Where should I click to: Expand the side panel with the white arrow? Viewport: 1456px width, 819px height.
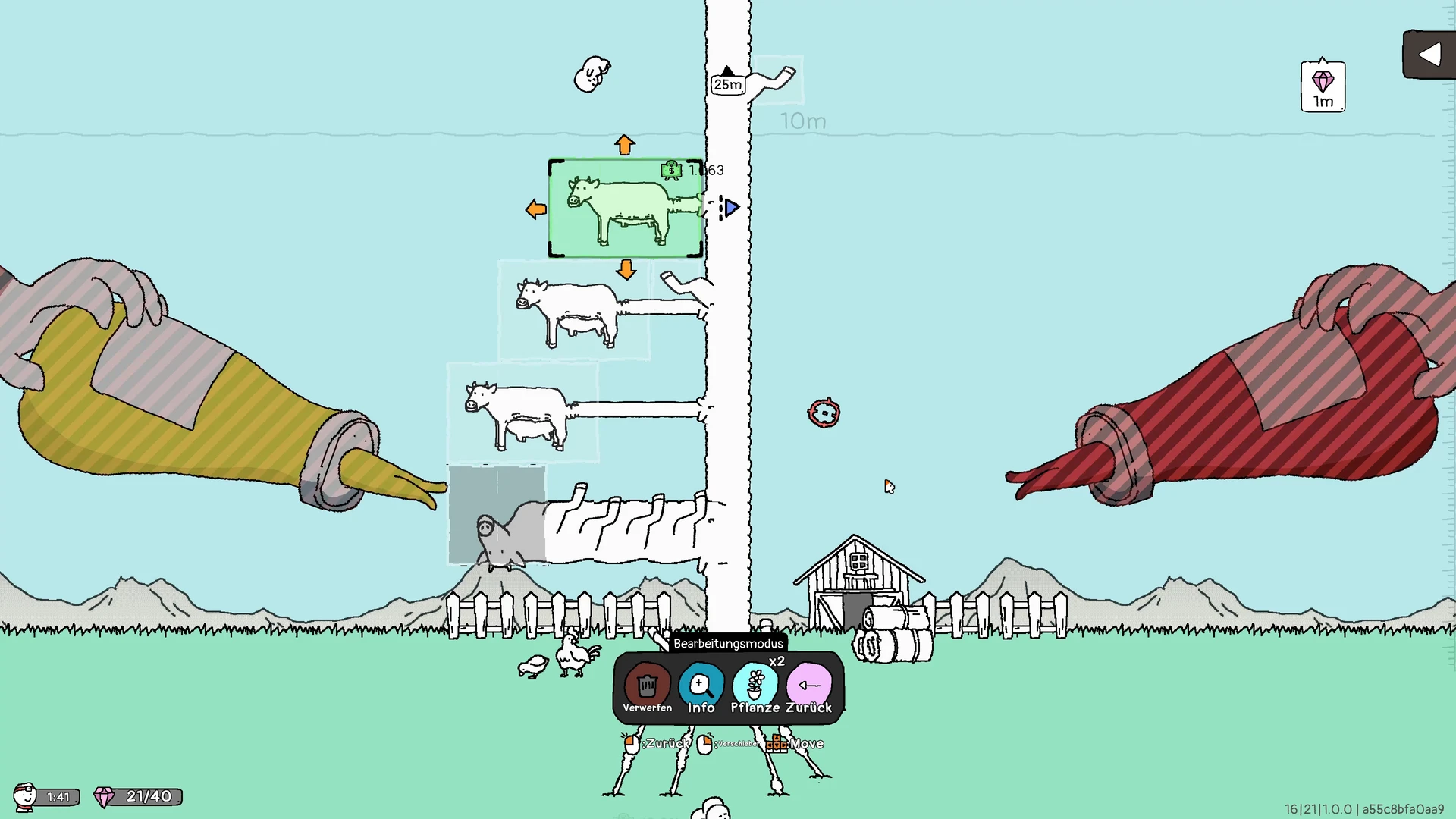pos(1429,55)
